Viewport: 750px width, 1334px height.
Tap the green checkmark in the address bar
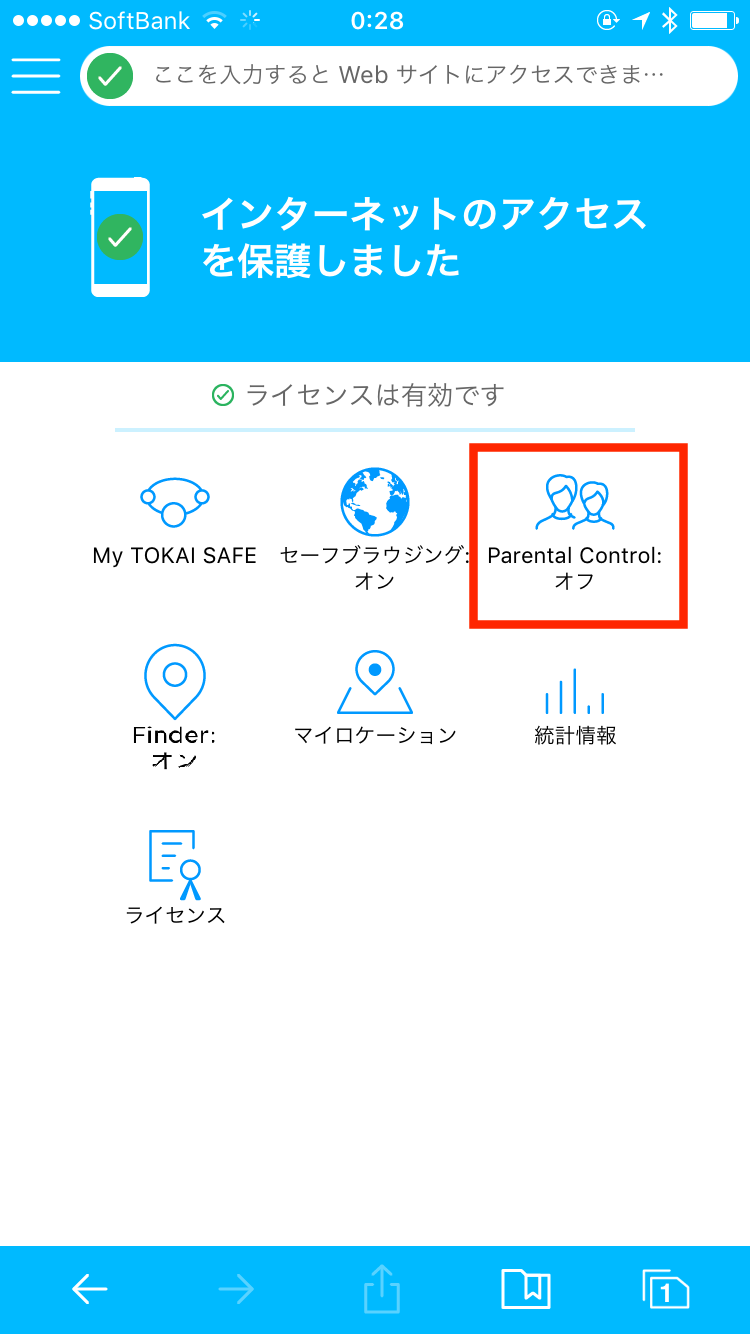click(x=109, y=76)
